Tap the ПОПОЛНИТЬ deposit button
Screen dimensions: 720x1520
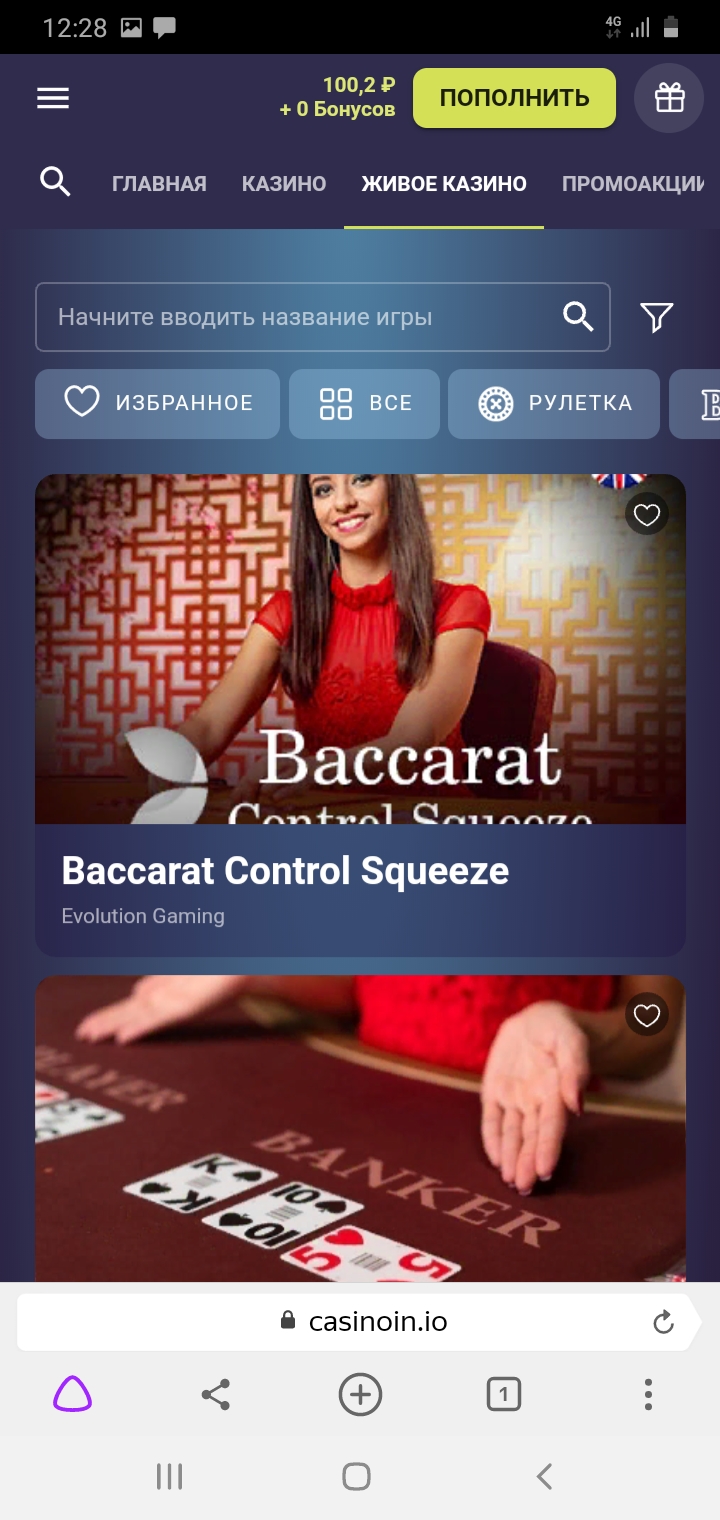pos(514,98)
